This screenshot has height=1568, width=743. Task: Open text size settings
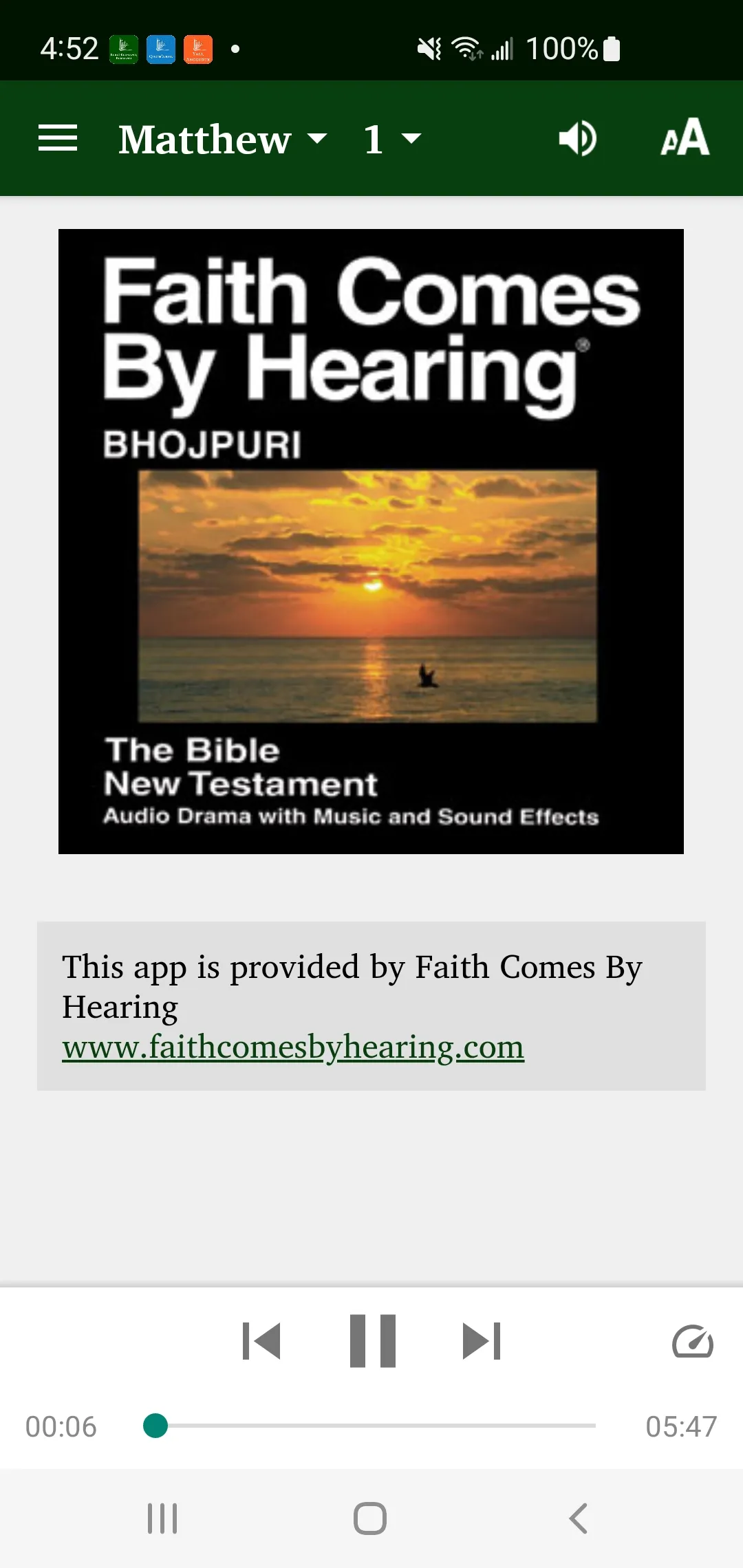click(685, 138)
